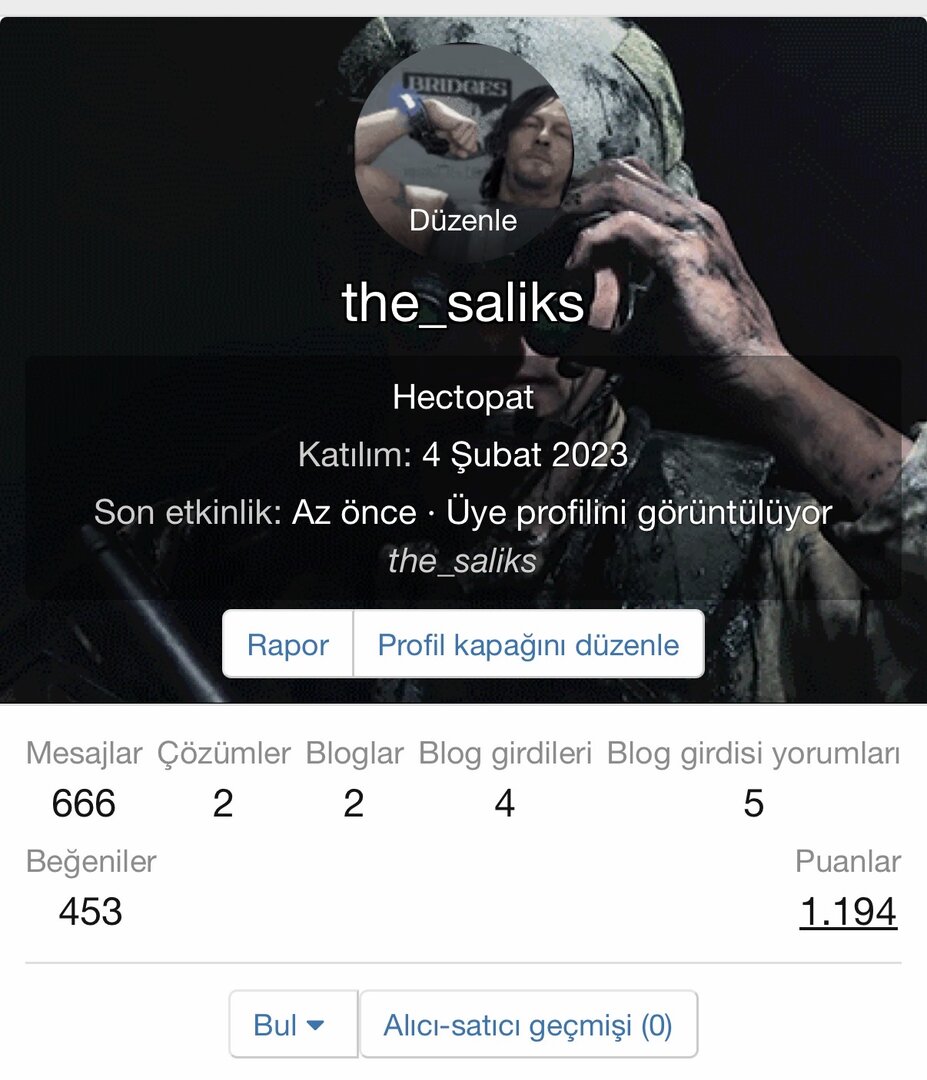Open the 666 Mesajlar count
Screen dimensions: 927x1080
(84, 803)
